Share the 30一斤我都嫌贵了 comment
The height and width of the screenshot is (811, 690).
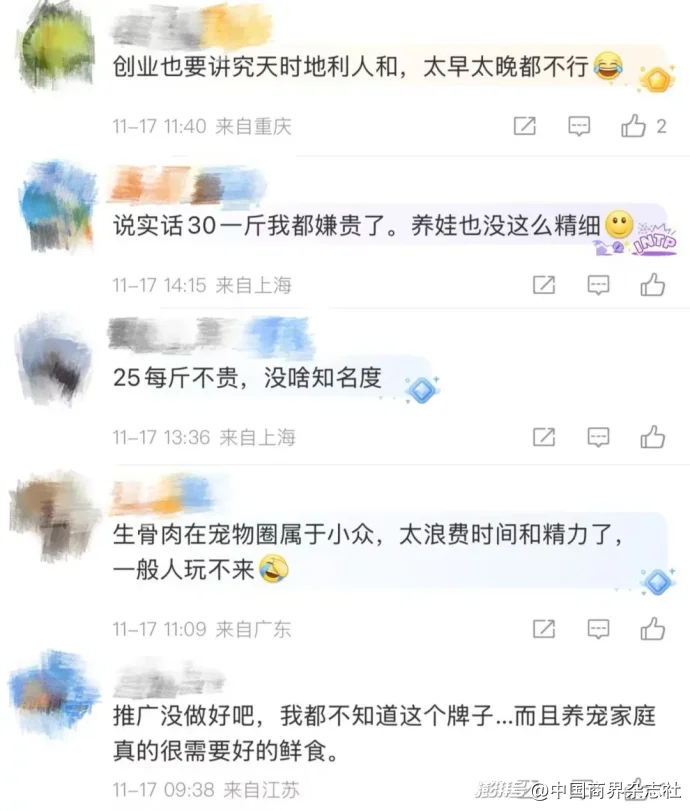click(x=543, y=285)
